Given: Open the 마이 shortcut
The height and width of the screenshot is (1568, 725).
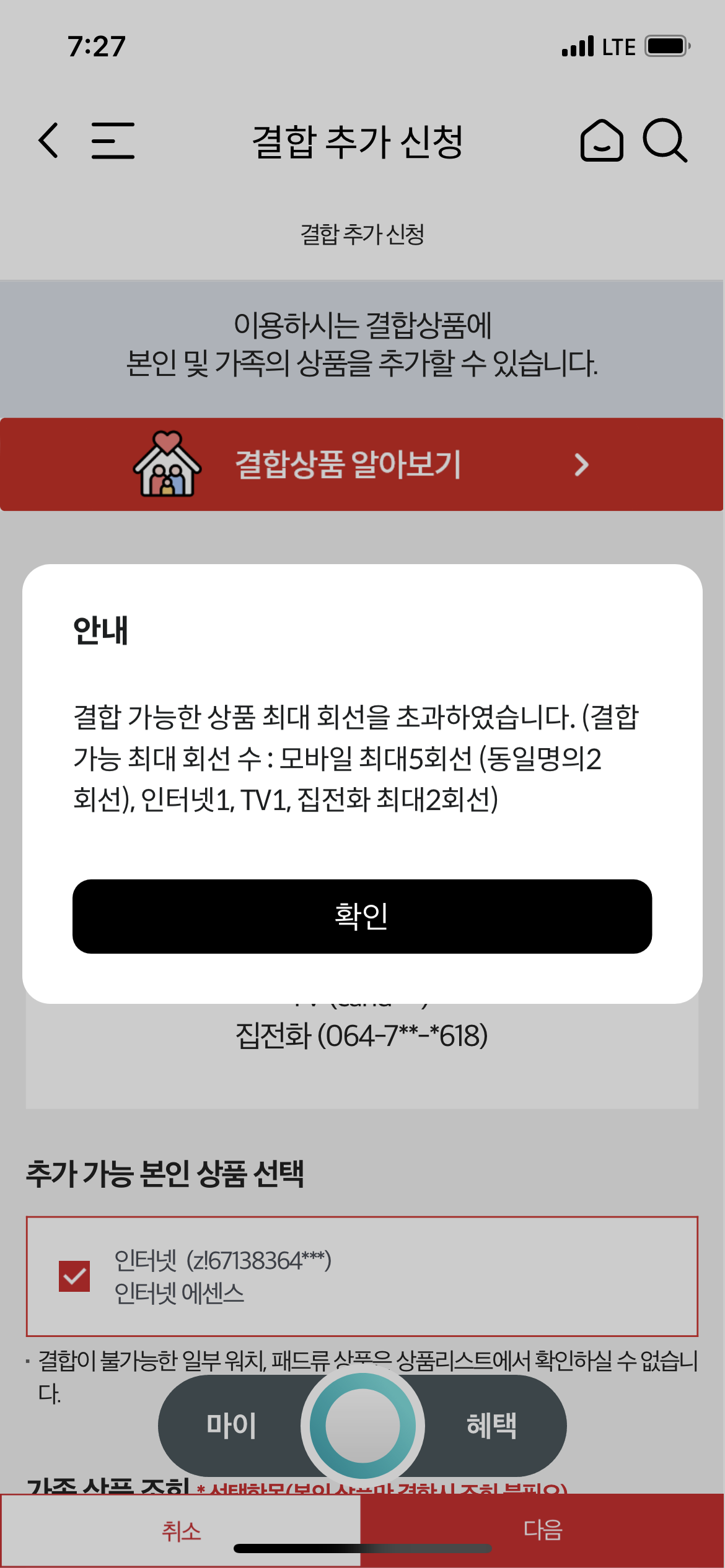Looking at the screenshot, I should (x=231, y=1425).
